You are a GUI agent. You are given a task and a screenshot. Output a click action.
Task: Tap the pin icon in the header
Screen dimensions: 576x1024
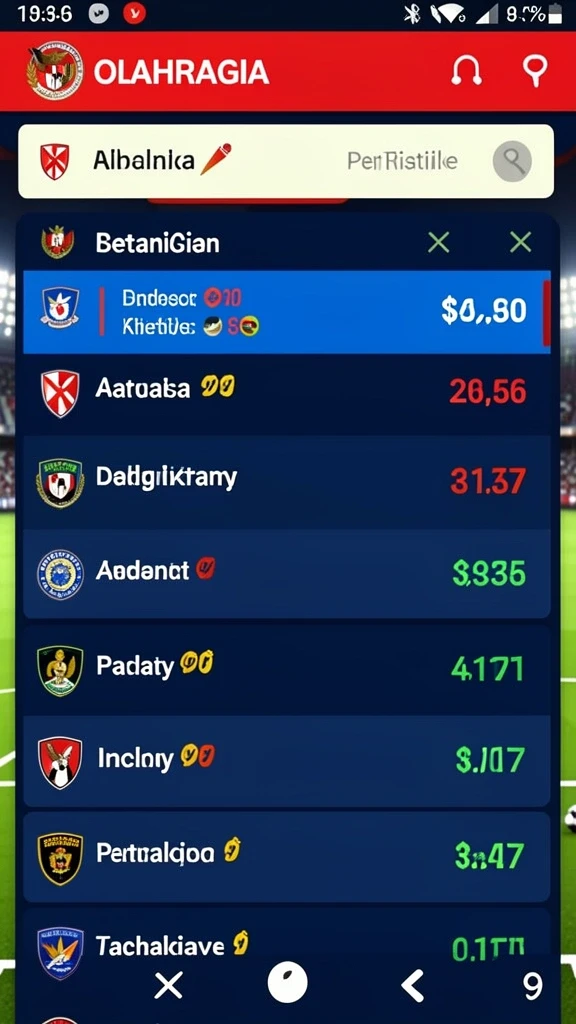coord(535,71)
